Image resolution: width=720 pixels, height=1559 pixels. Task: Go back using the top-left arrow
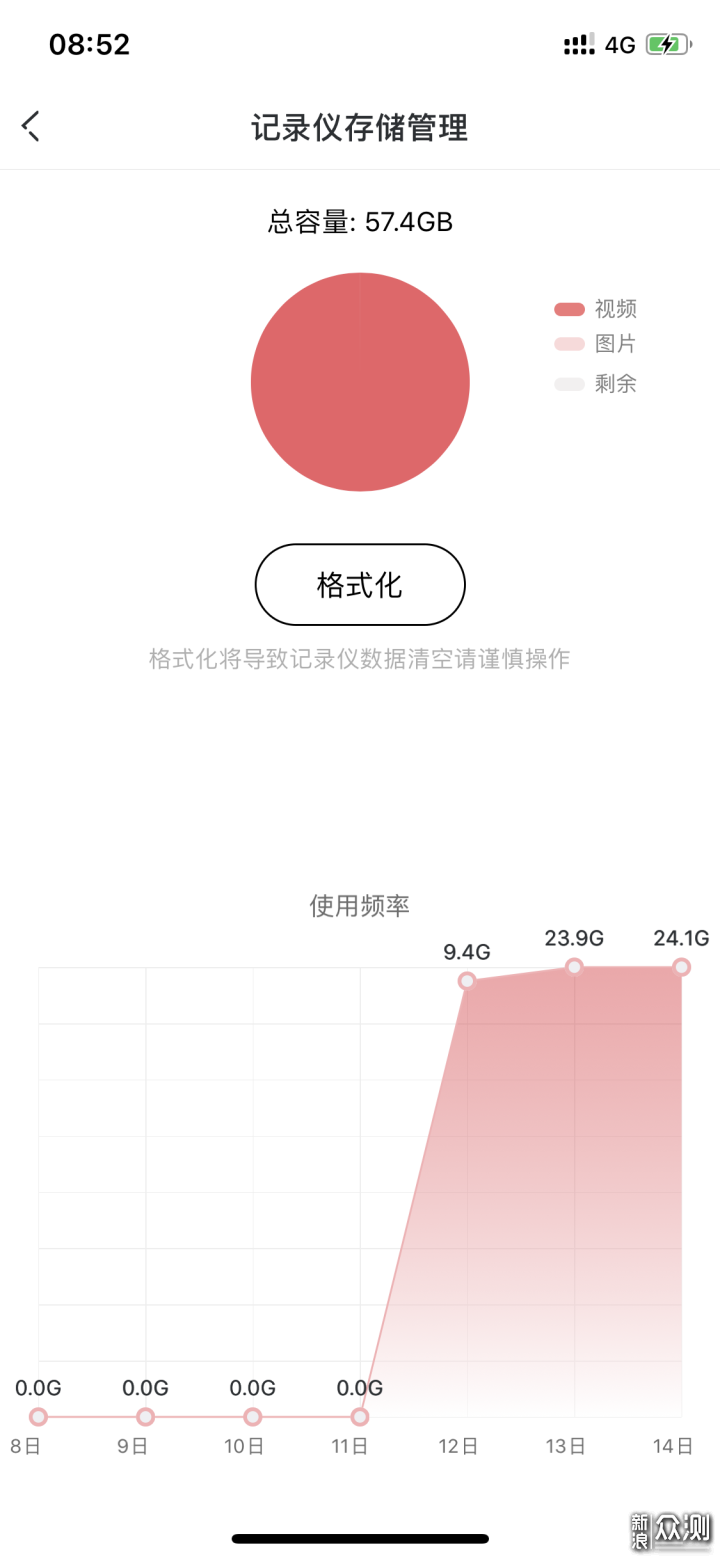click(31, 127)
